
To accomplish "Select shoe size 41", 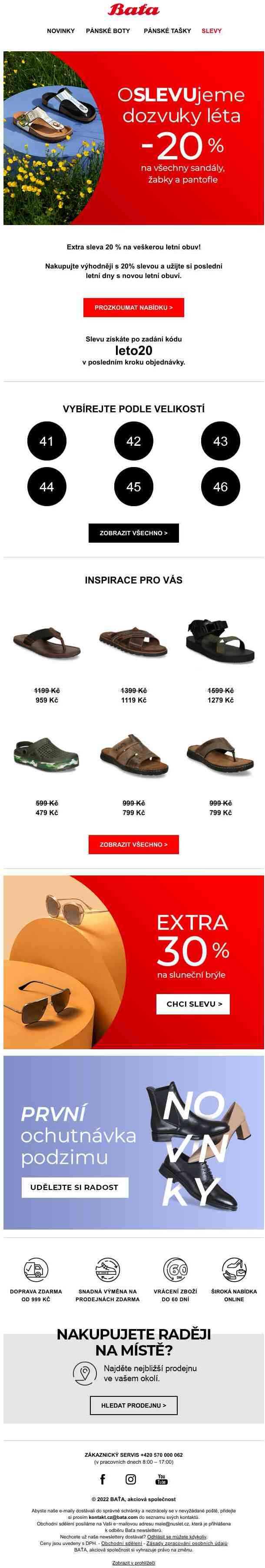I will [x=46, y=441].
